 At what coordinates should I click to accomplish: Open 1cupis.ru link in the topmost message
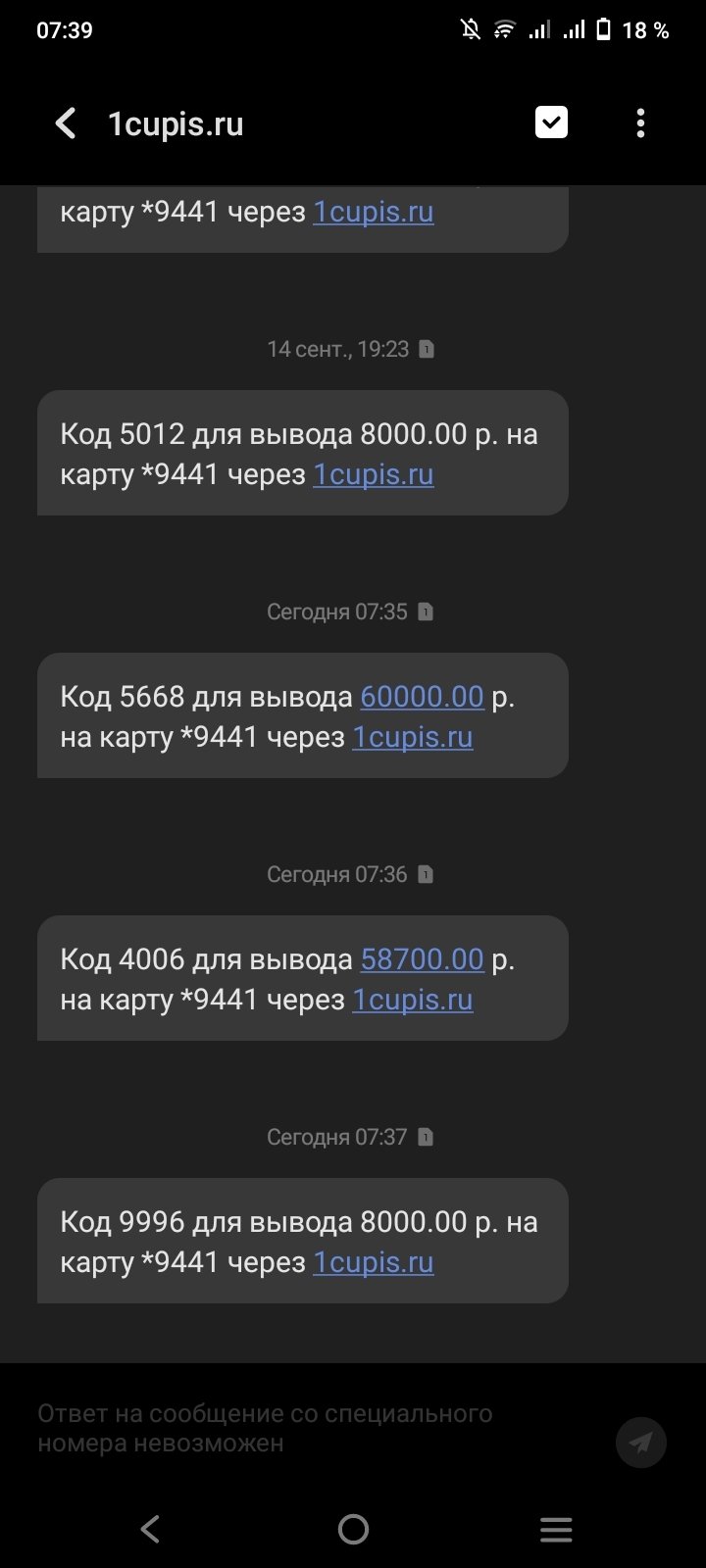(x=373, y=212)
